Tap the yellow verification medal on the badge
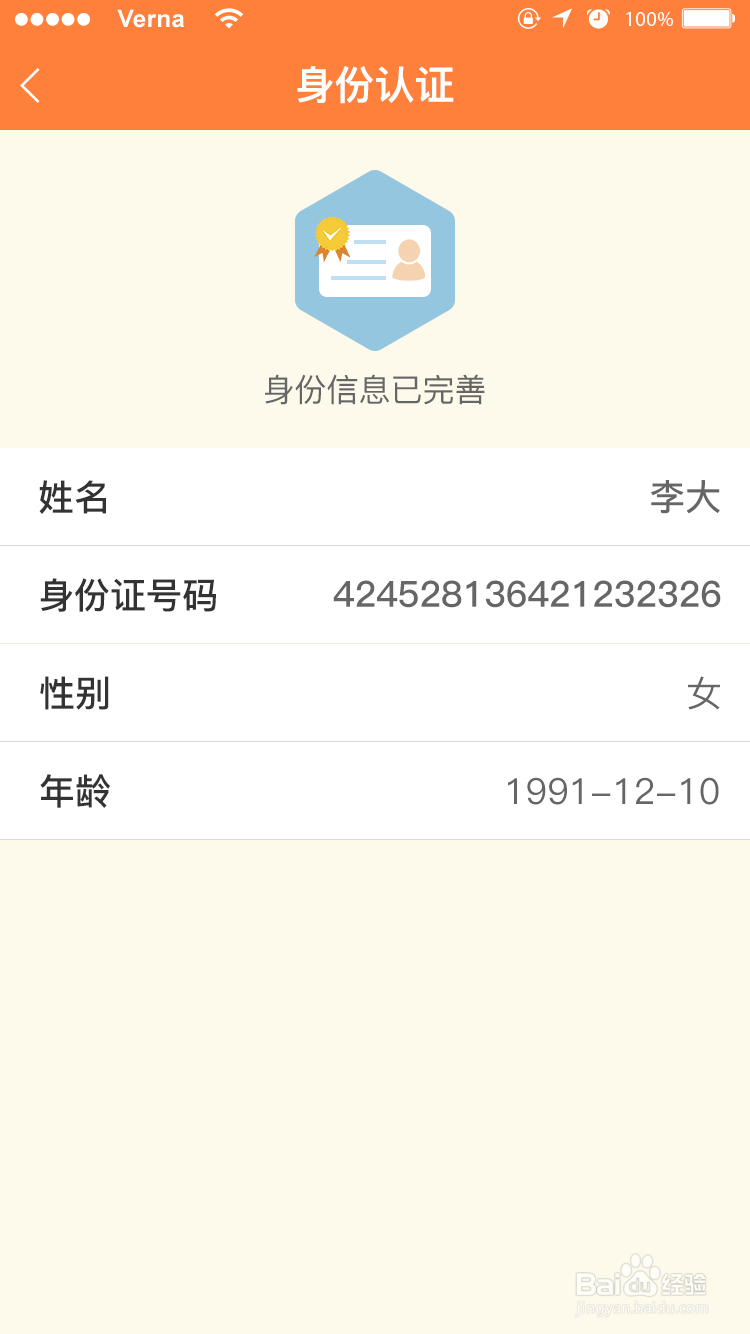Image resolution: width=750 pixels, height=1334 pixels. (x=333, y=234)
